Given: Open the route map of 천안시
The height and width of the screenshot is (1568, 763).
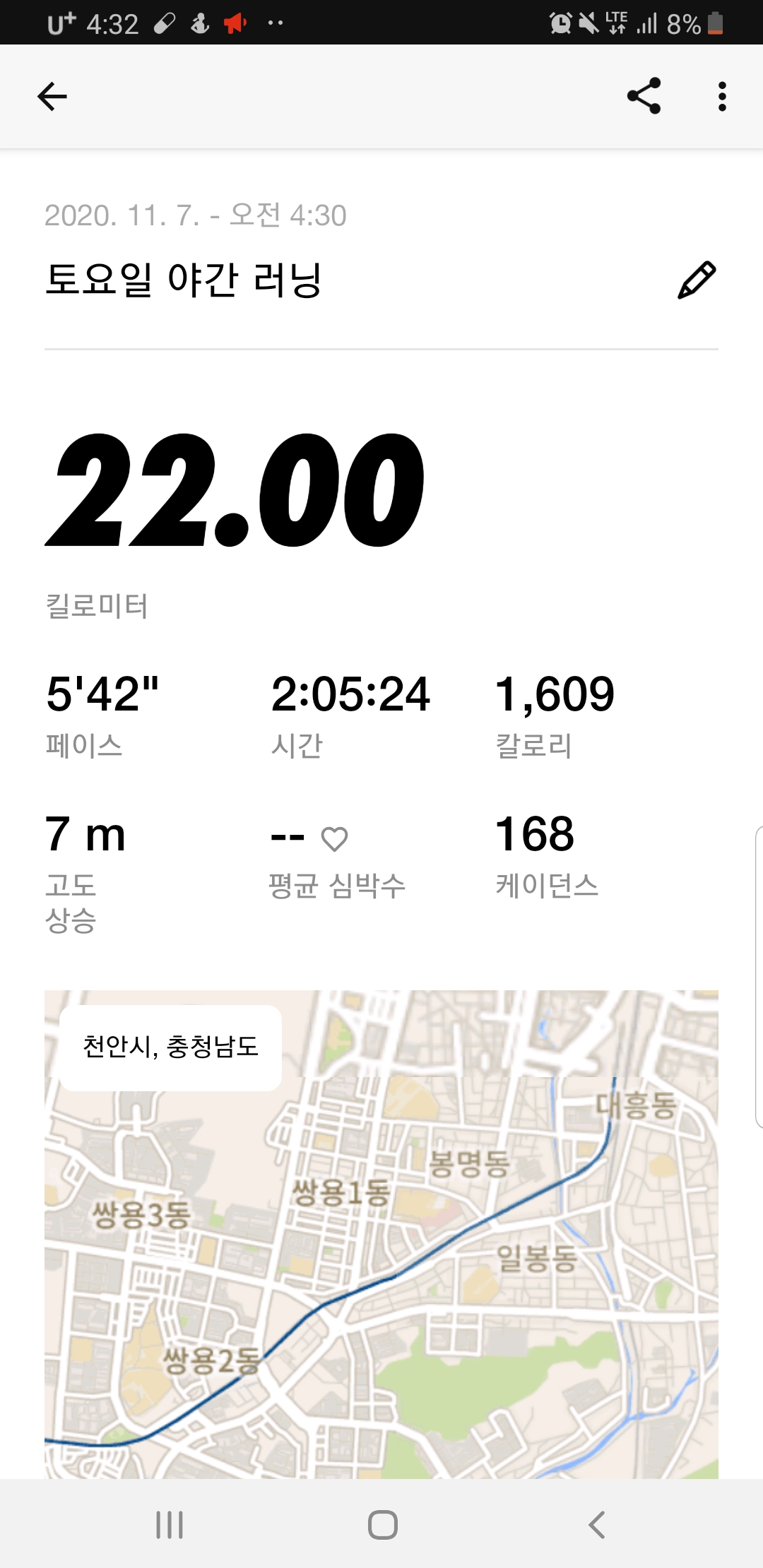Looking at the screenshot, I should pyautogui.click(x=381, y=1234).
